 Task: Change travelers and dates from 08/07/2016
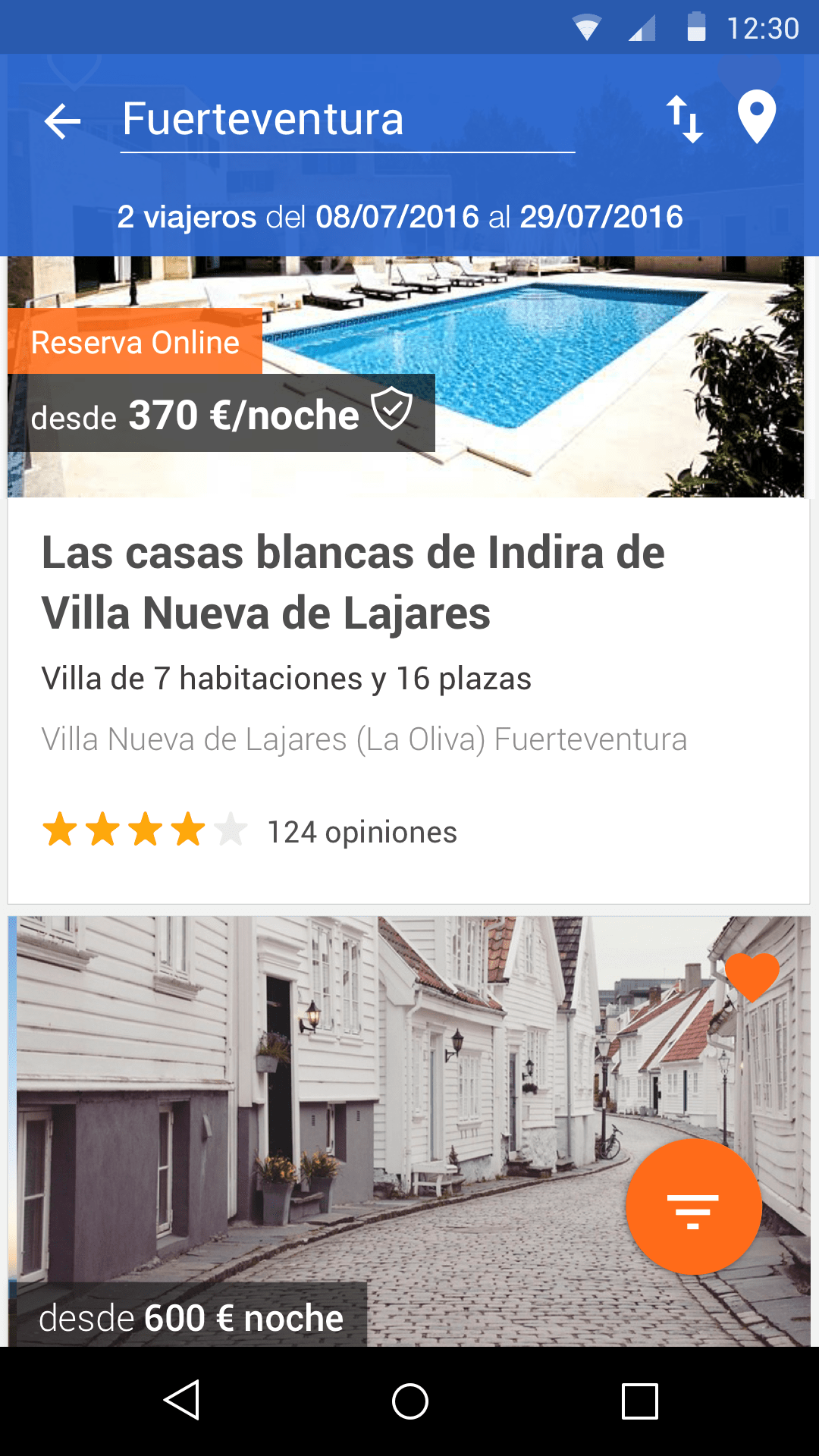[x=400, y=217]
